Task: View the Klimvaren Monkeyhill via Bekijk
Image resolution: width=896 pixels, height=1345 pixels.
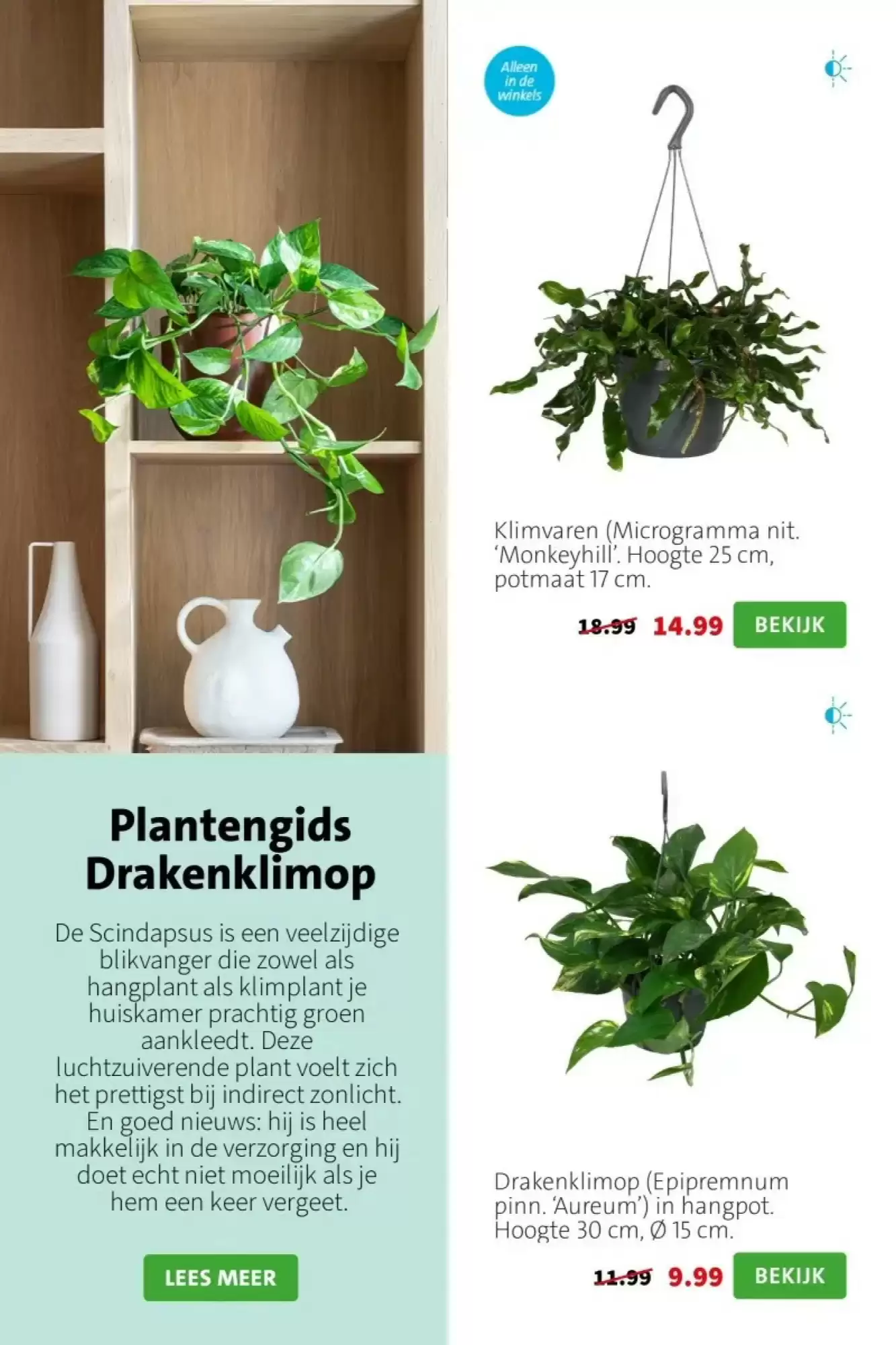Action: coord(789,625)
